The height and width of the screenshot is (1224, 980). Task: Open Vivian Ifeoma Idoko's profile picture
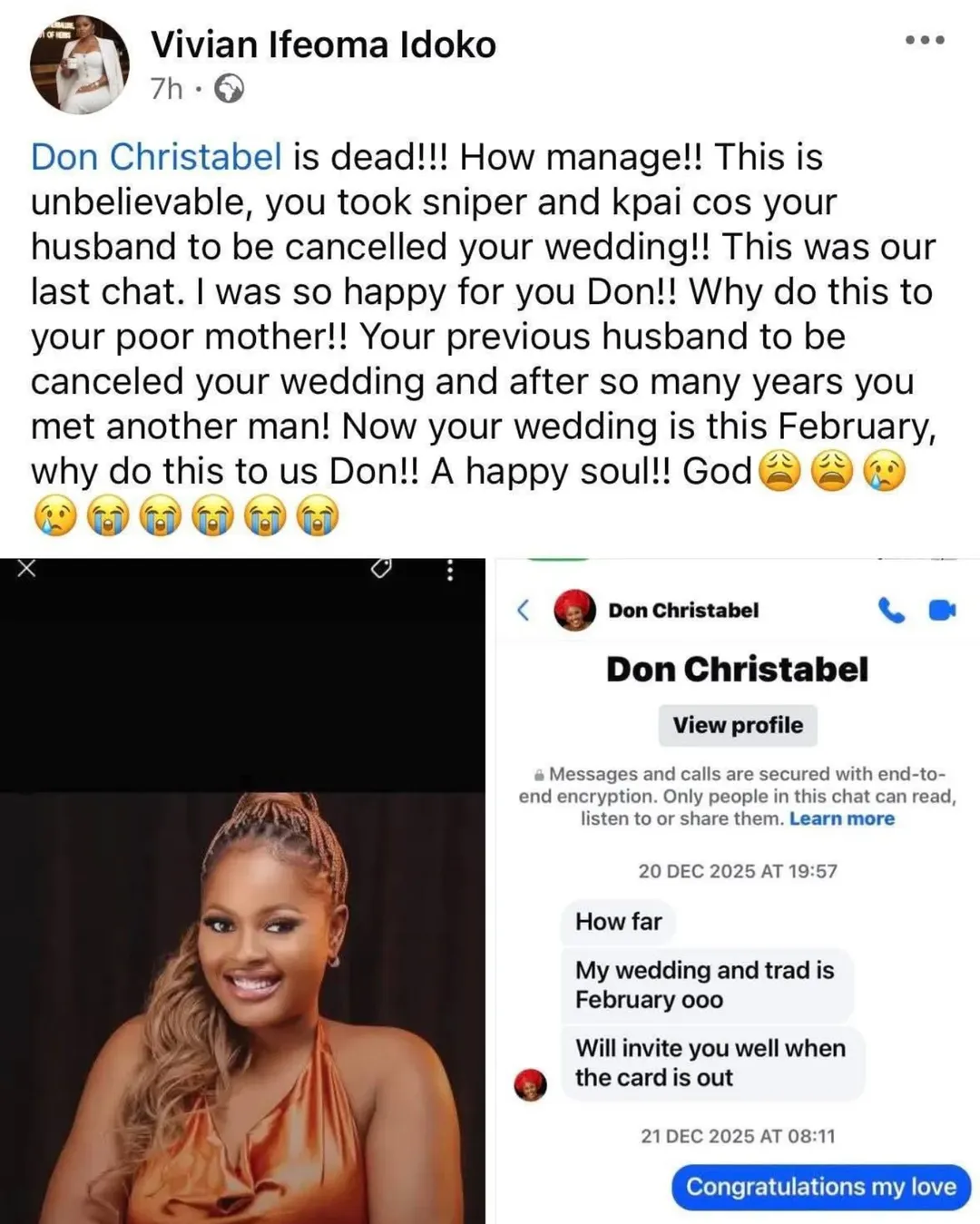(80, 64)
